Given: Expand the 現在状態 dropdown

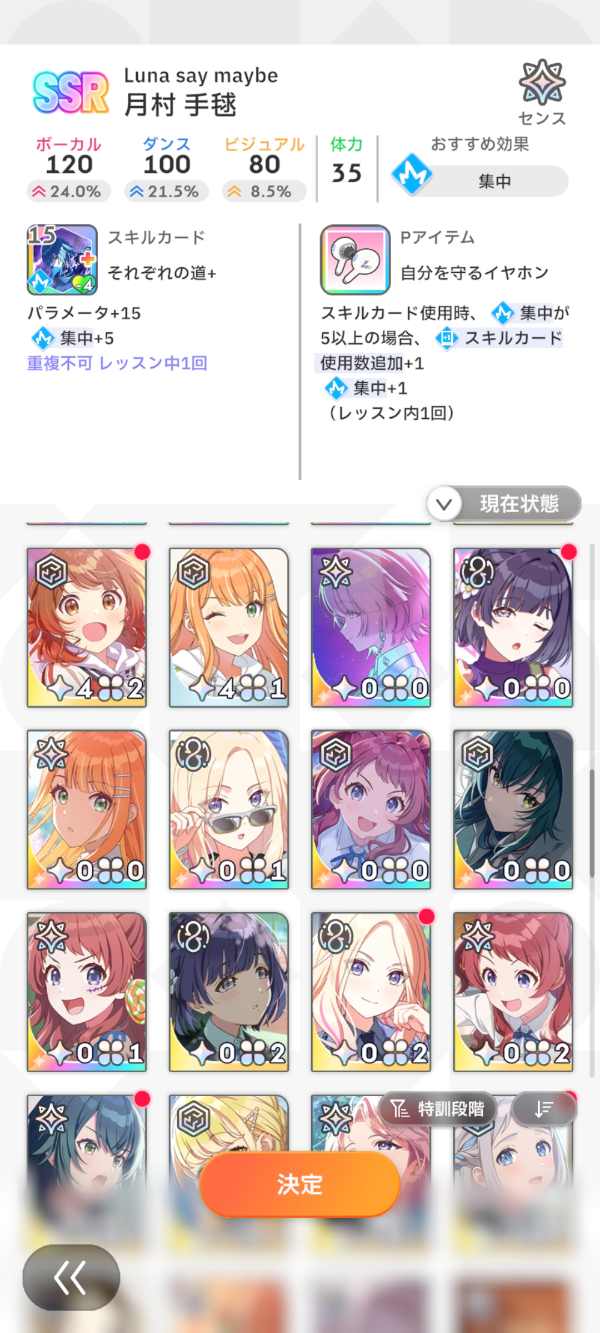Looking at the screenshot, I should click(504, 504).
